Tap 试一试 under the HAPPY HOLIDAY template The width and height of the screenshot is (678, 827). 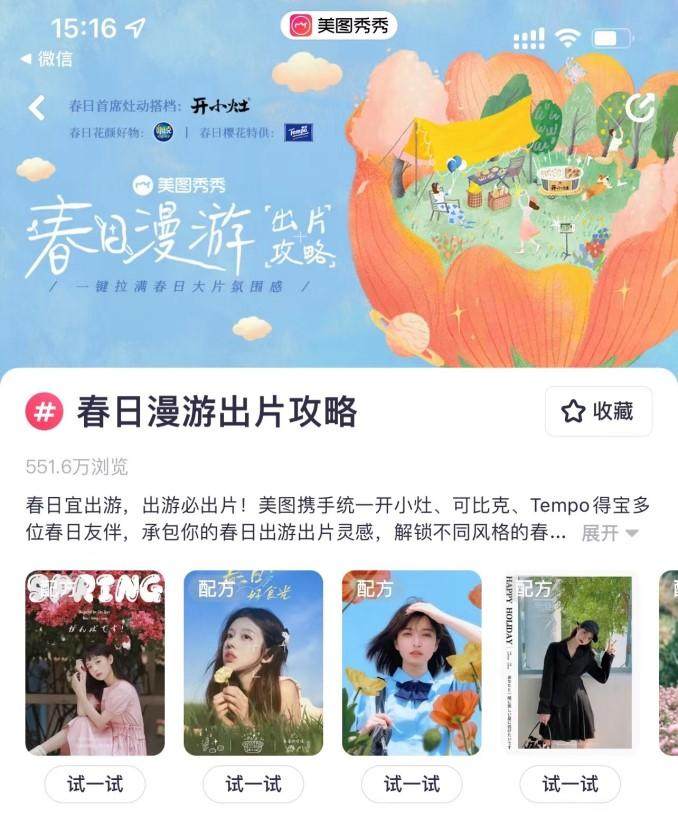click(570, 784)
